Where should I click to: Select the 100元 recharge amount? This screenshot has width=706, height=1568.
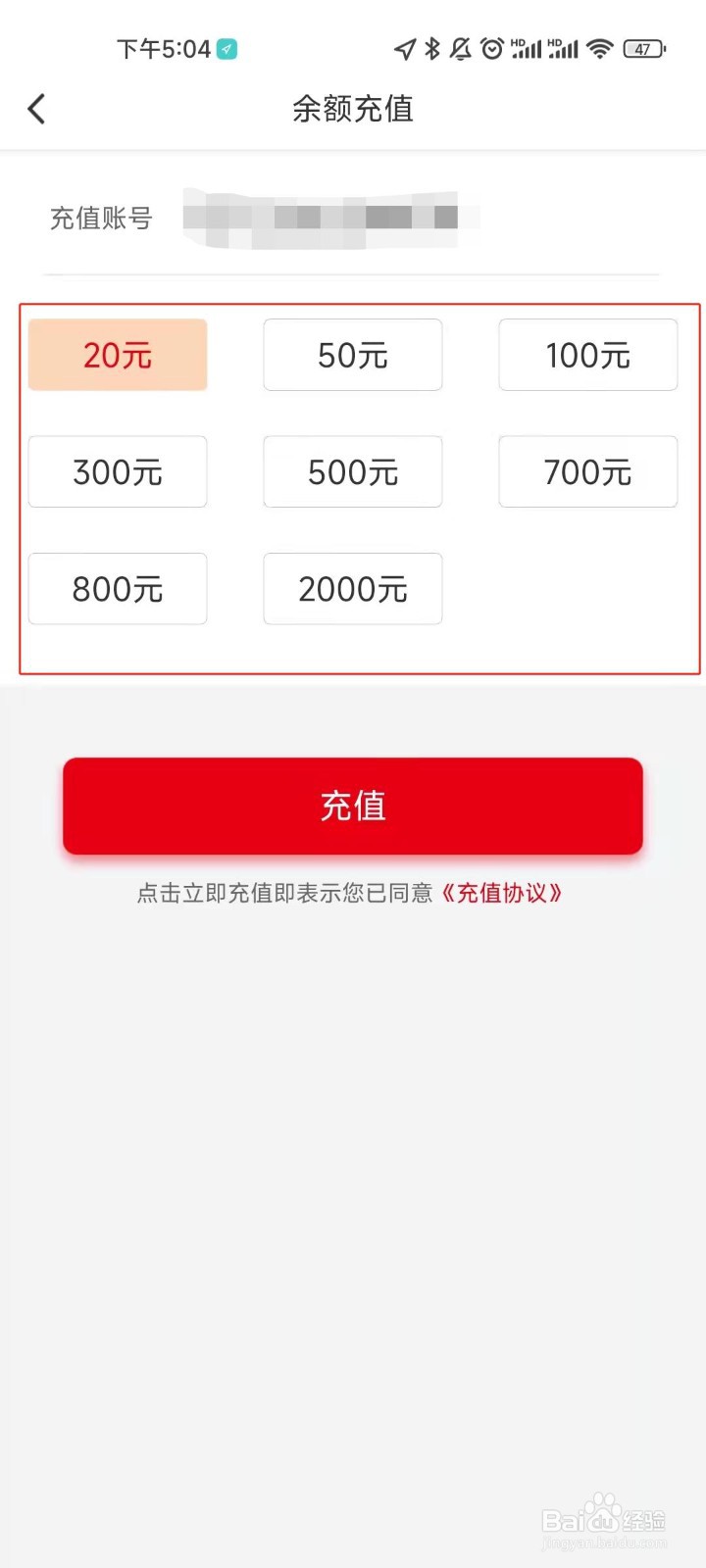coord(587,355)
